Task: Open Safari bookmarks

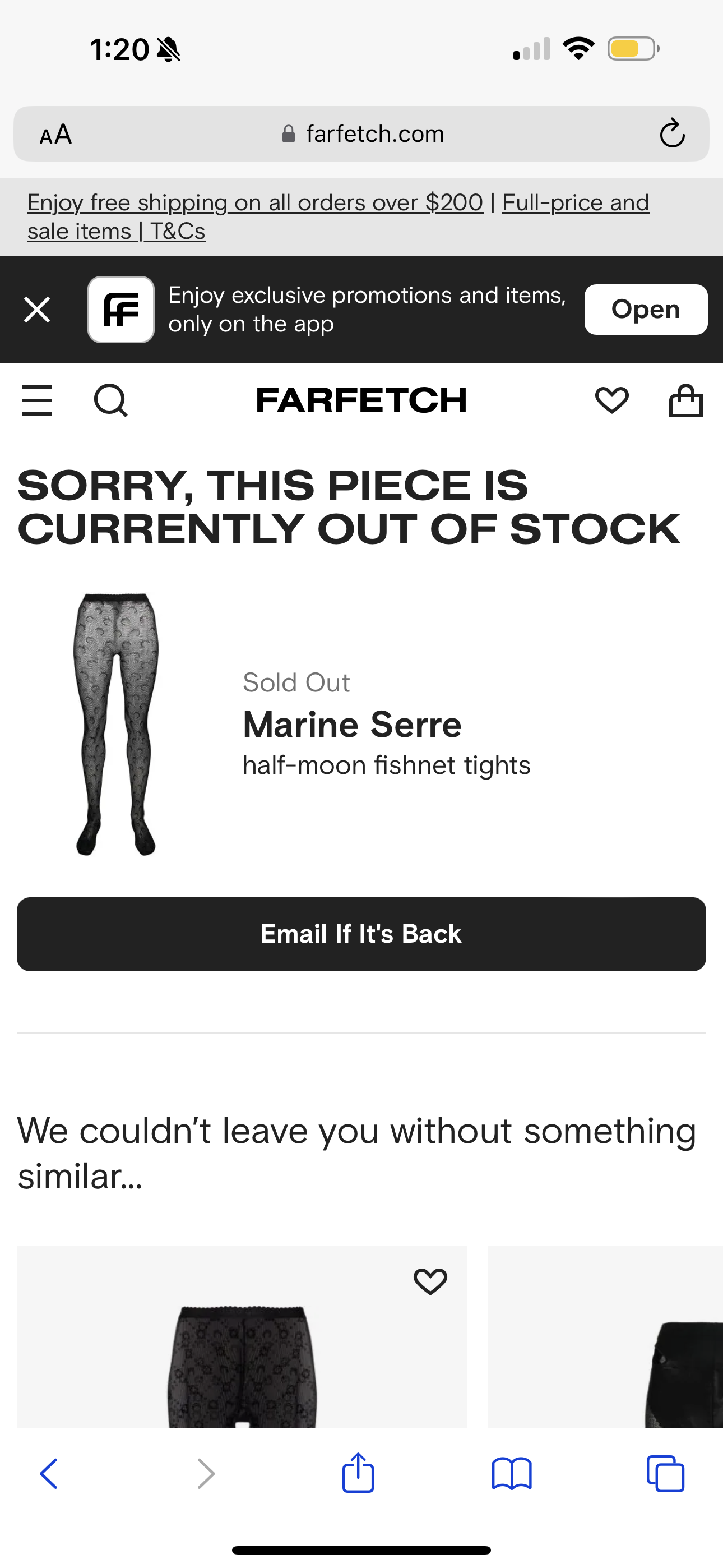Action: tap(512, 1474)
